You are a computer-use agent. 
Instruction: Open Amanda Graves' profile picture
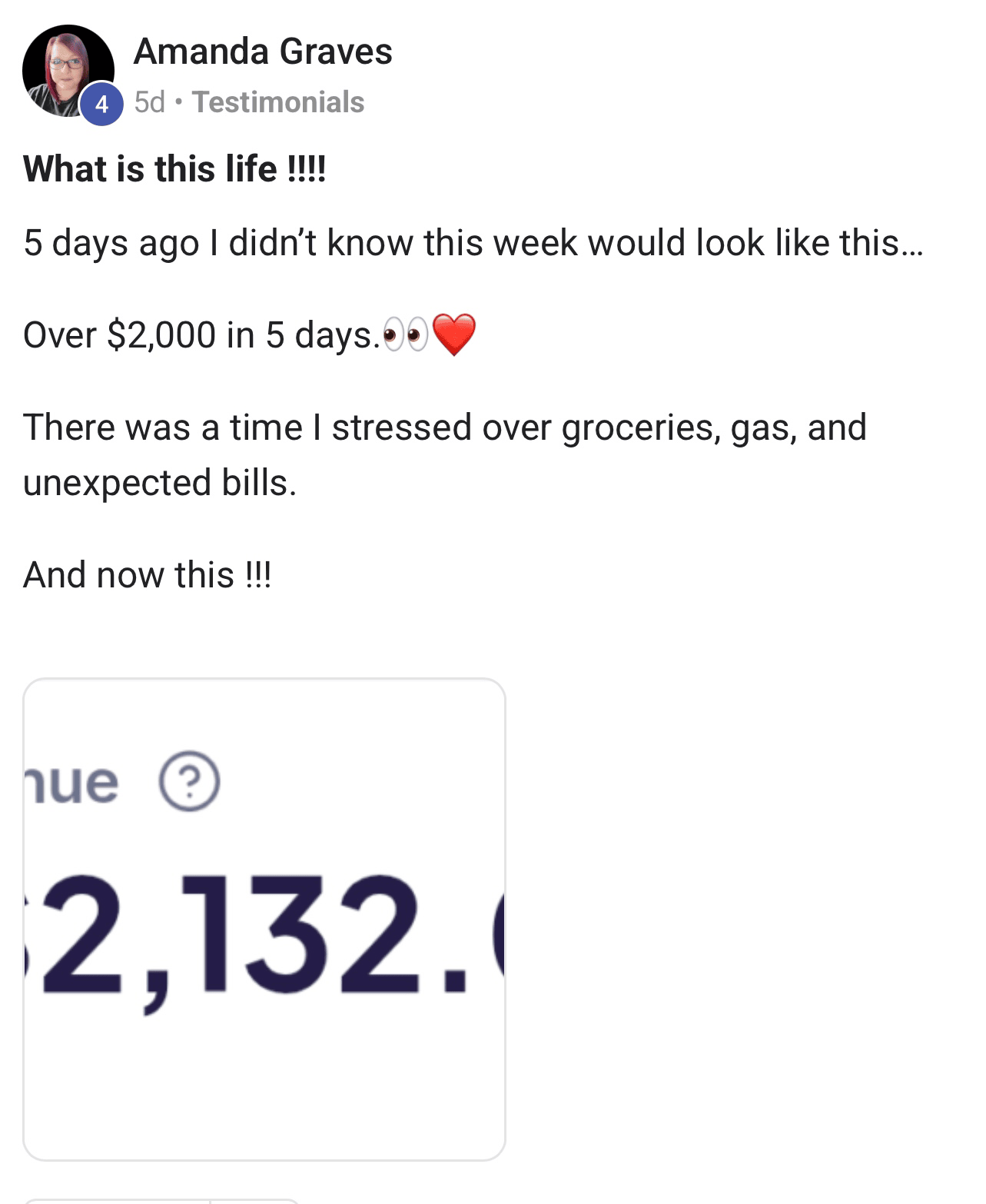point(67,71)
